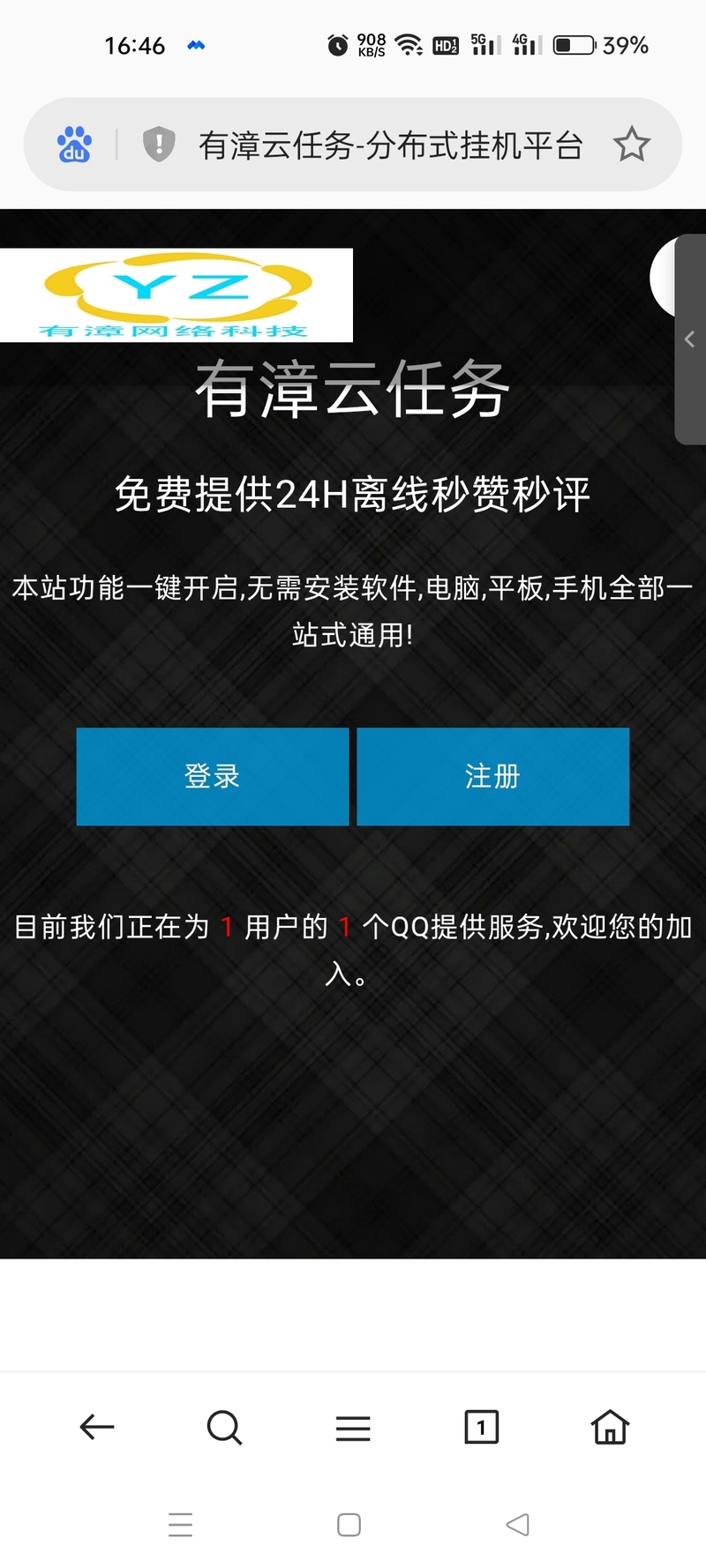This screenshot has width=706, height=1568.
Task: Tap the 注册 register button
Action: (x=492, y=776)
